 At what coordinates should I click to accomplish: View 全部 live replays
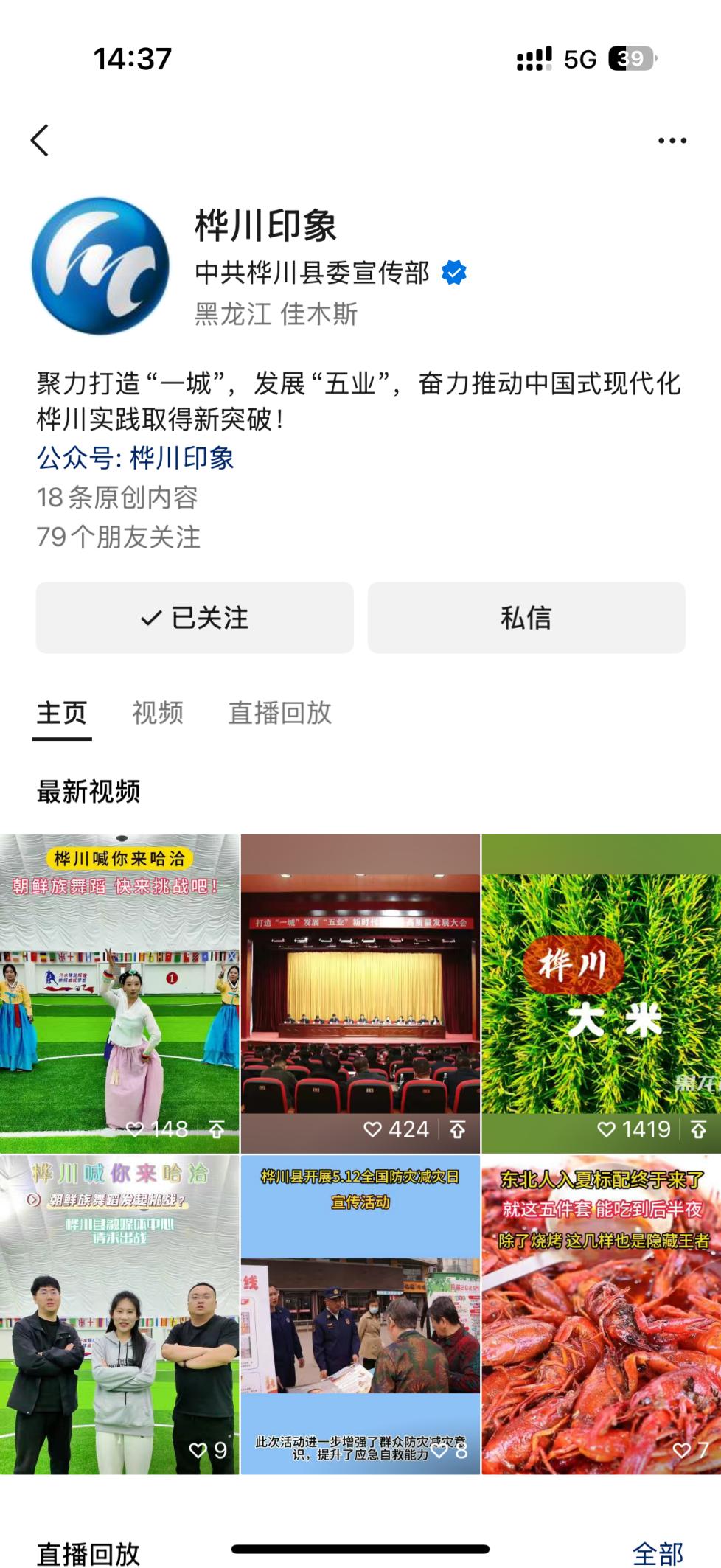(x=658, y=1553)
